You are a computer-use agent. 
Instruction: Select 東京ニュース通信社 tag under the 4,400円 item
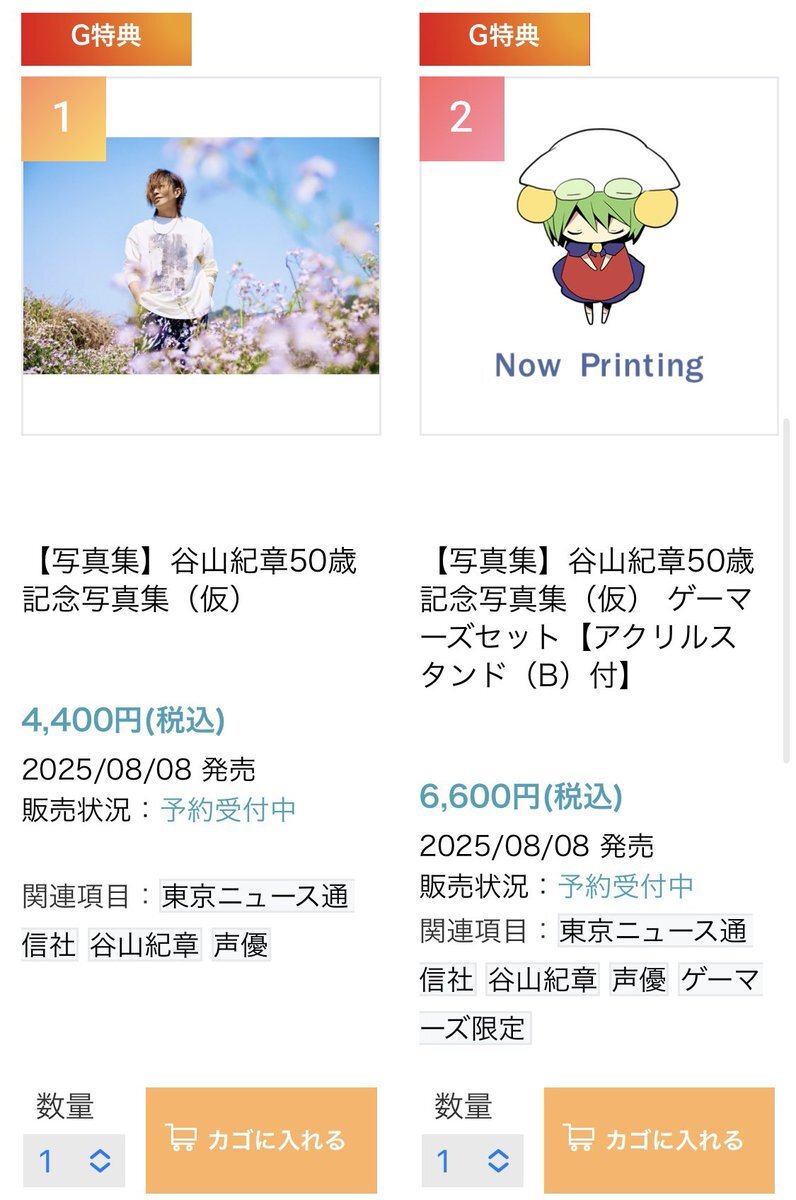(256, 896)
